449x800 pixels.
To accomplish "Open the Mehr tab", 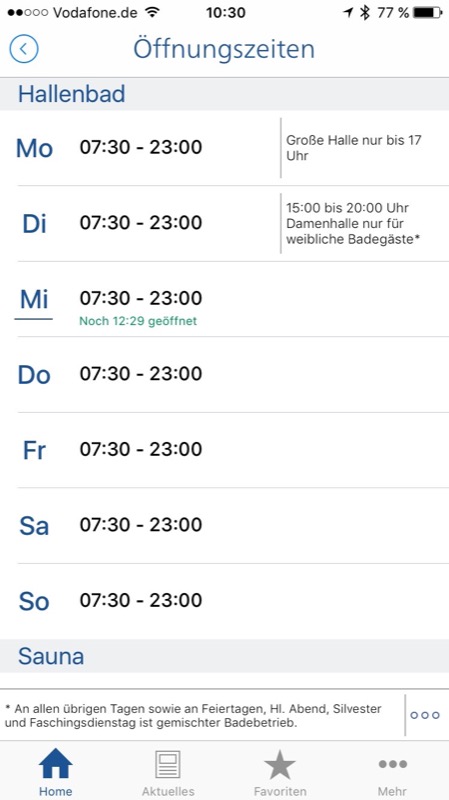I will click(392, 772).
